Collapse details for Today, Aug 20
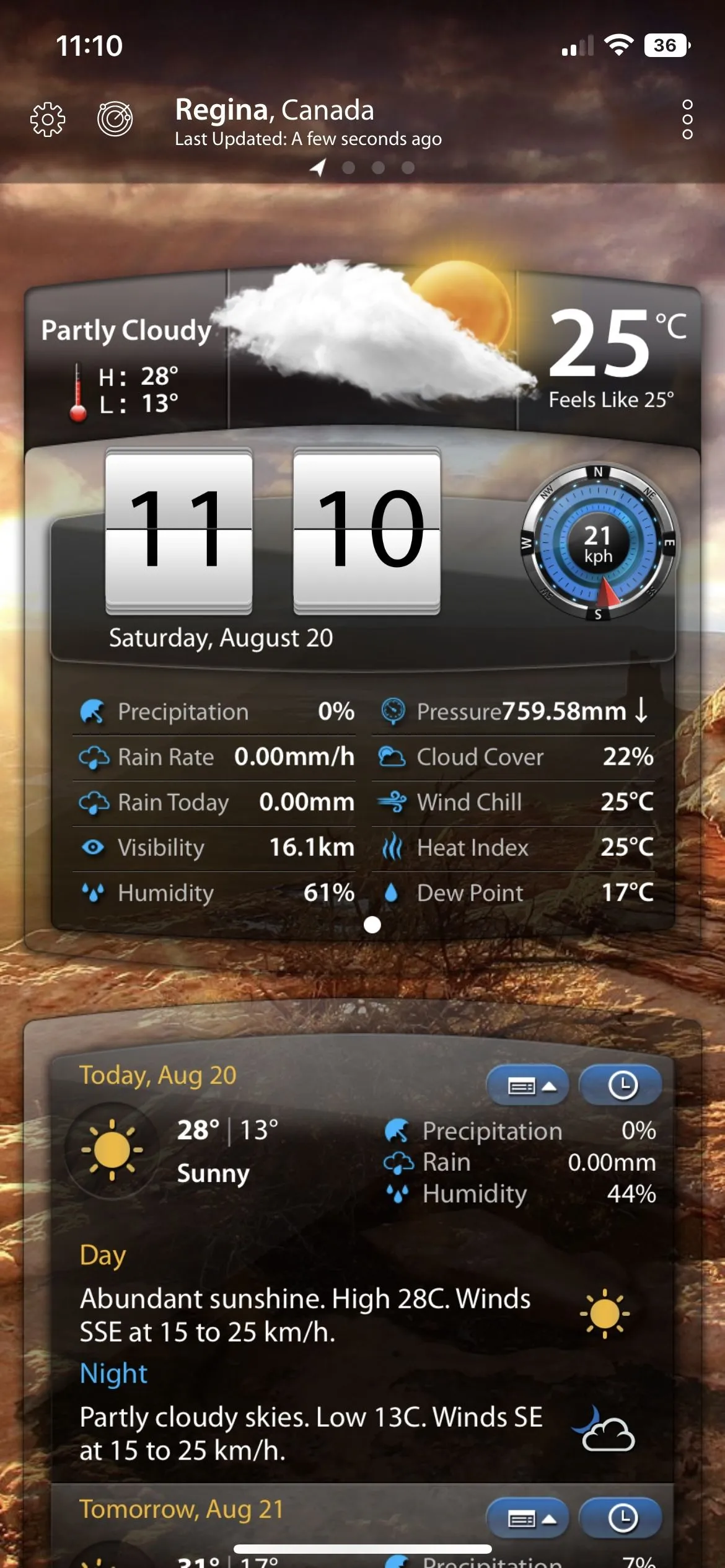 (528, 1085)
